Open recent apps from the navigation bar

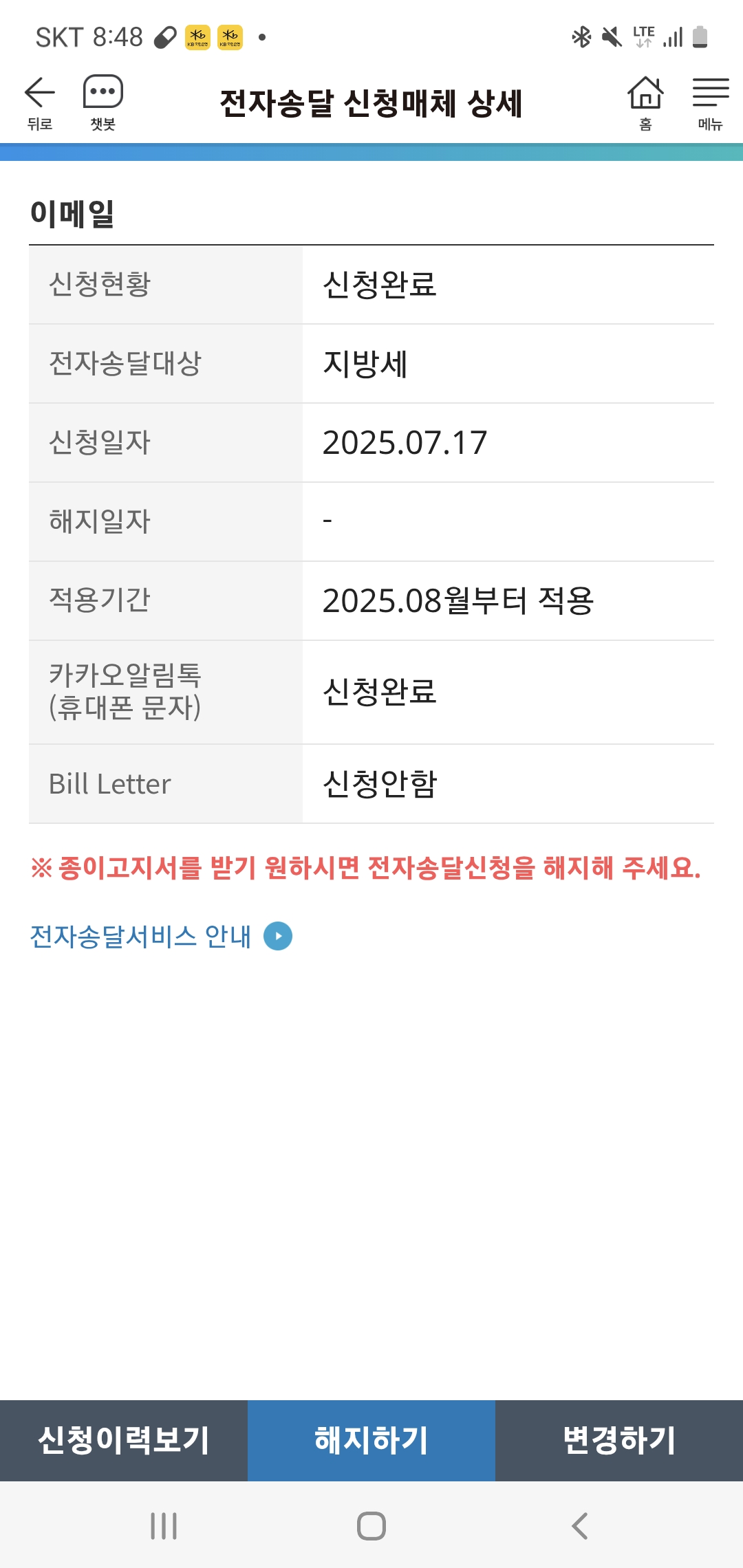[x=164, y=1526]
